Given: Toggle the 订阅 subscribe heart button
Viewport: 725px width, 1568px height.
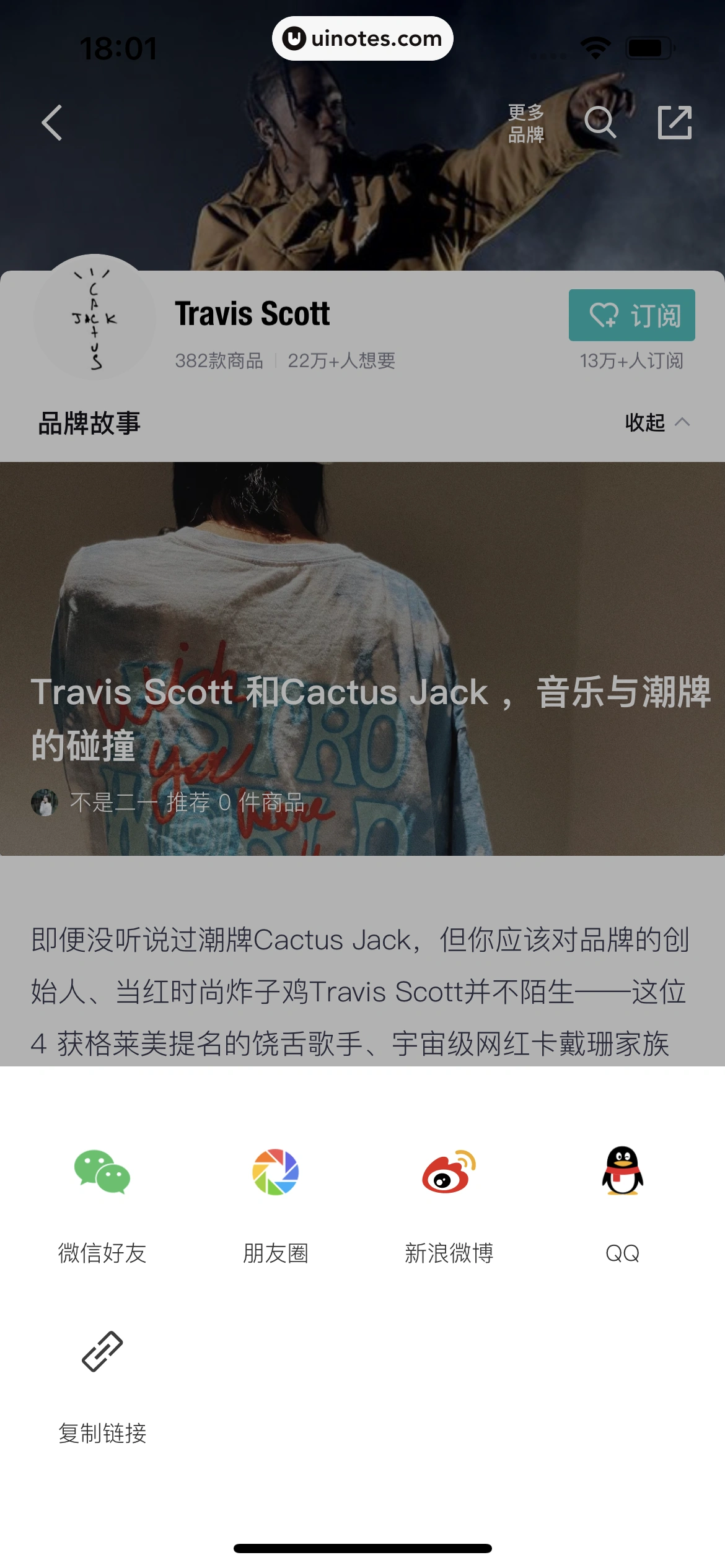Looking at the screenshot, I should coord(631,315).
